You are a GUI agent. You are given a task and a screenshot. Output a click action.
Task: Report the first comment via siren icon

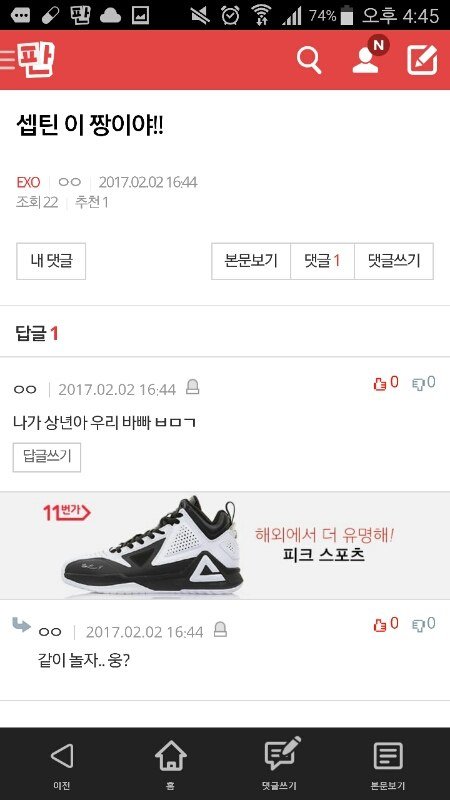(x=192, y=387)
